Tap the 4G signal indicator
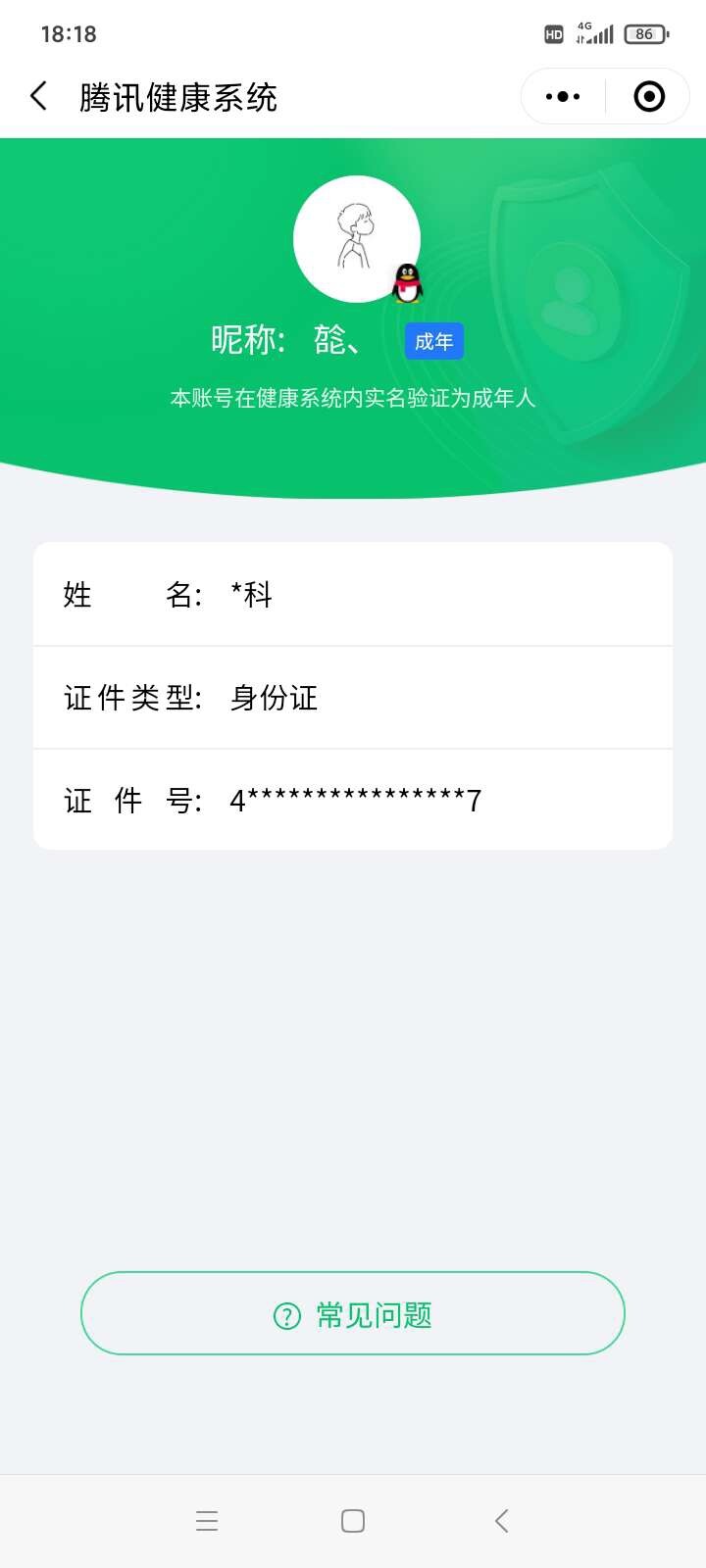Viewport: 706px width, 1568px height. coord(595,32)
